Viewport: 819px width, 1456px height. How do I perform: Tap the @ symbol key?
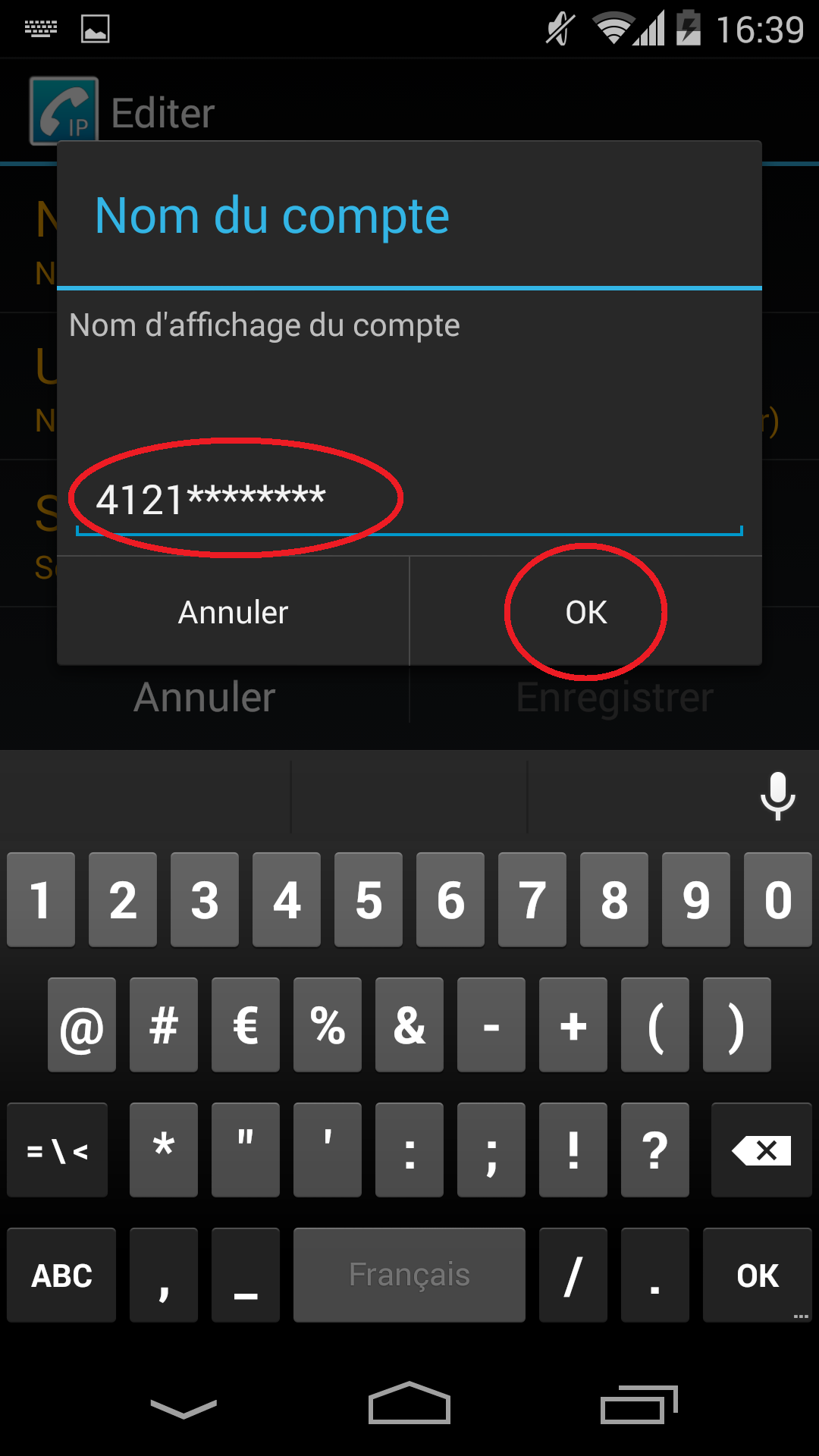pos(82,1025)
